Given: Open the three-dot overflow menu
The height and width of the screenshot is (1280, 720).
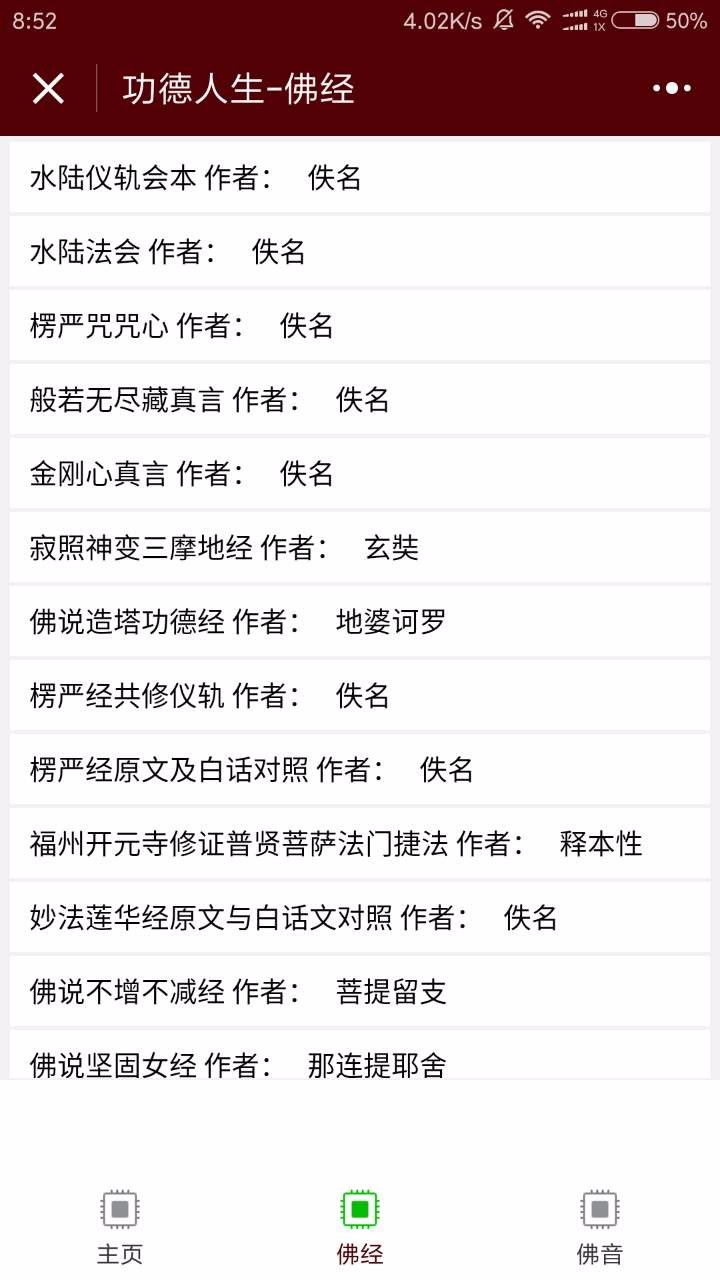Looking at the screenshot, I should pyautogui.click(x=672, y=89).
